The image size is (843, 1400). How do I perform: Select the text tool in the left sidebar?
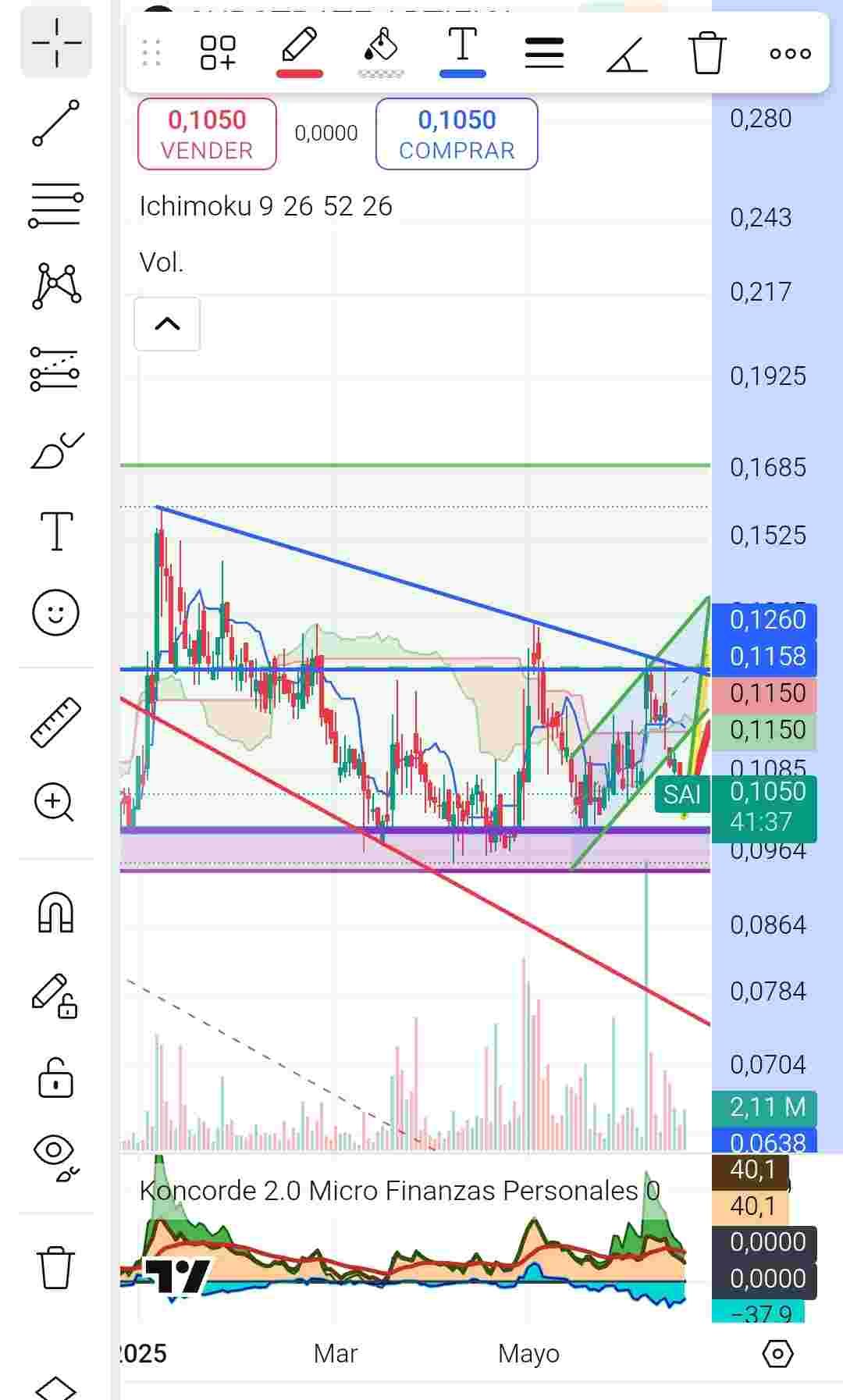[x=56, y=531]
